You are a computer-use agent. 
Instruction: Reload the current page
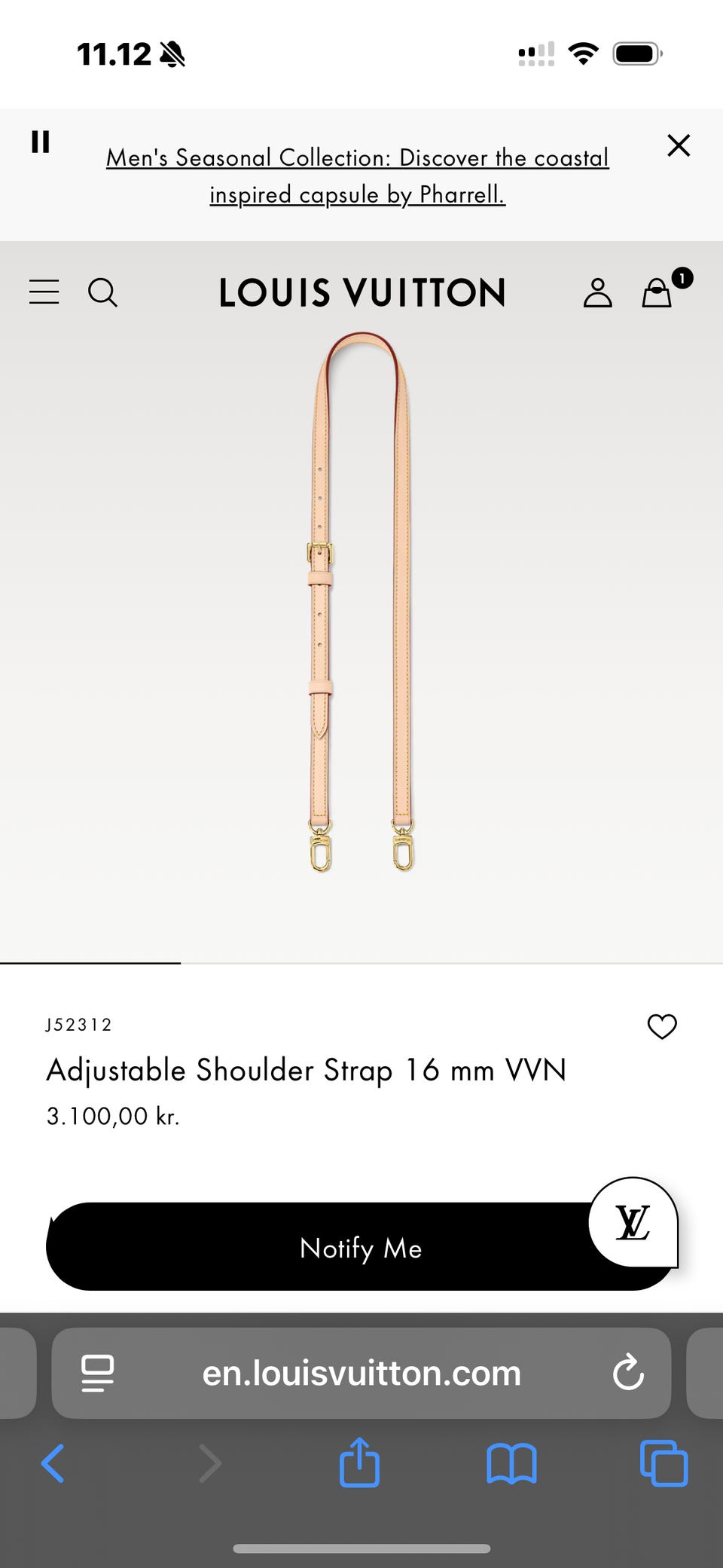628,1373
